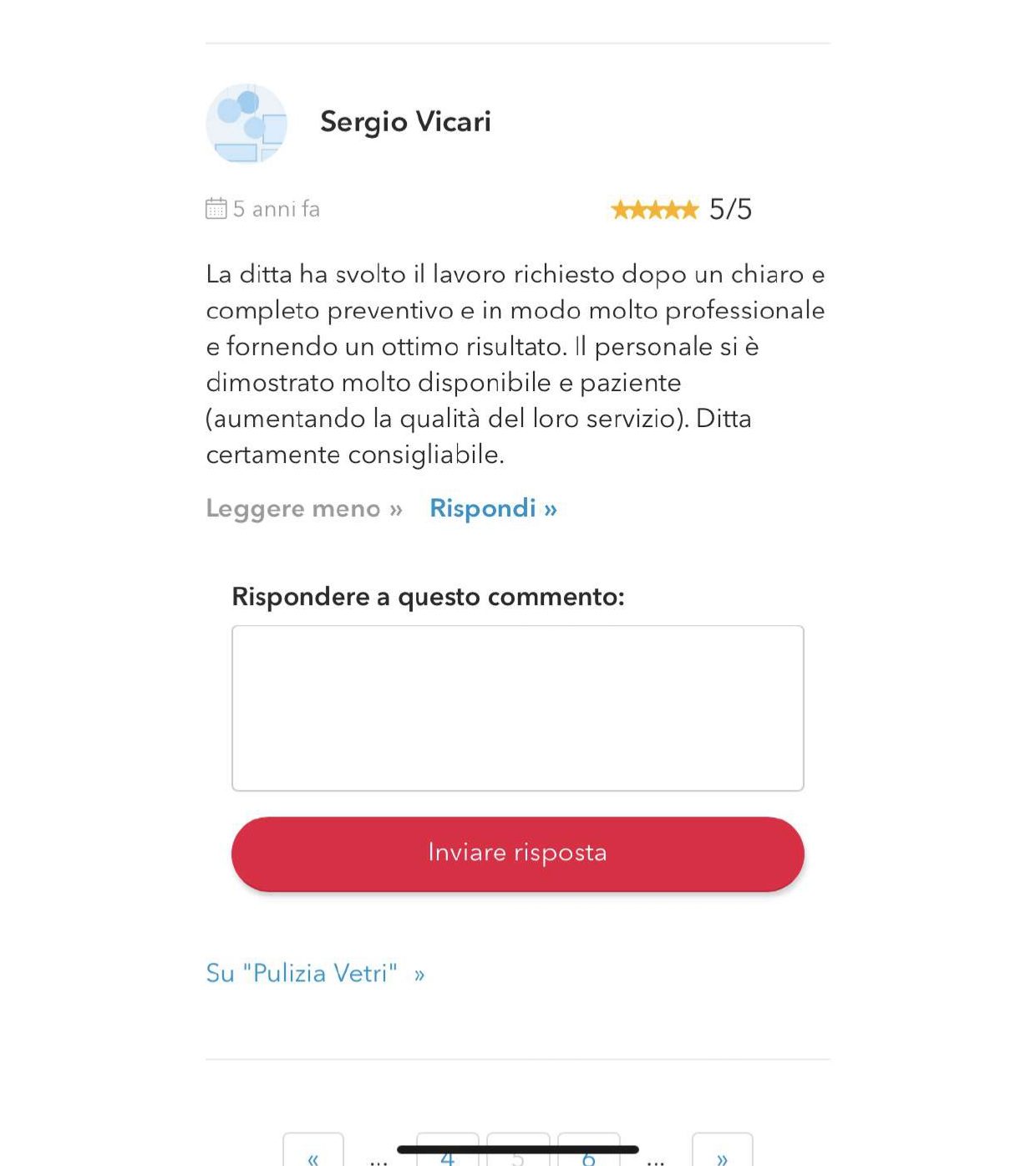Open page 6 of reviews
This screenshot has height=1166, width=1036.
[588, 1158]
